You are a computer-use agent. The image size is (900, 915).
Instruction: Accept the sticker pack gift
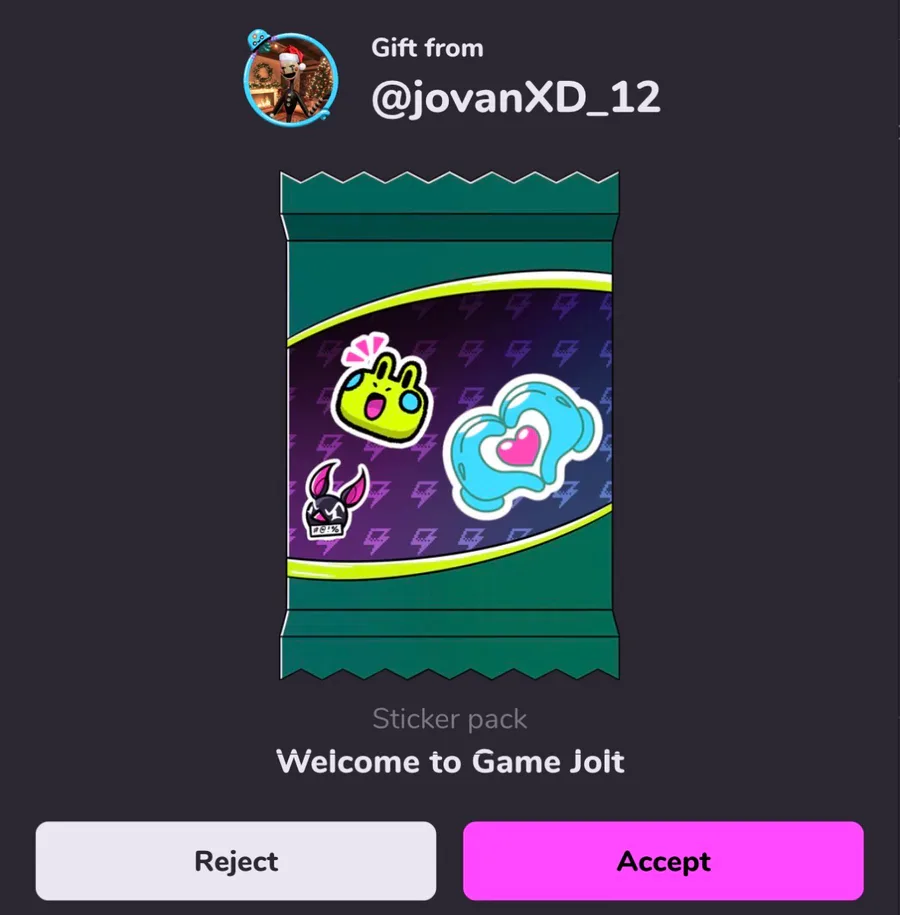pos(663,861)
